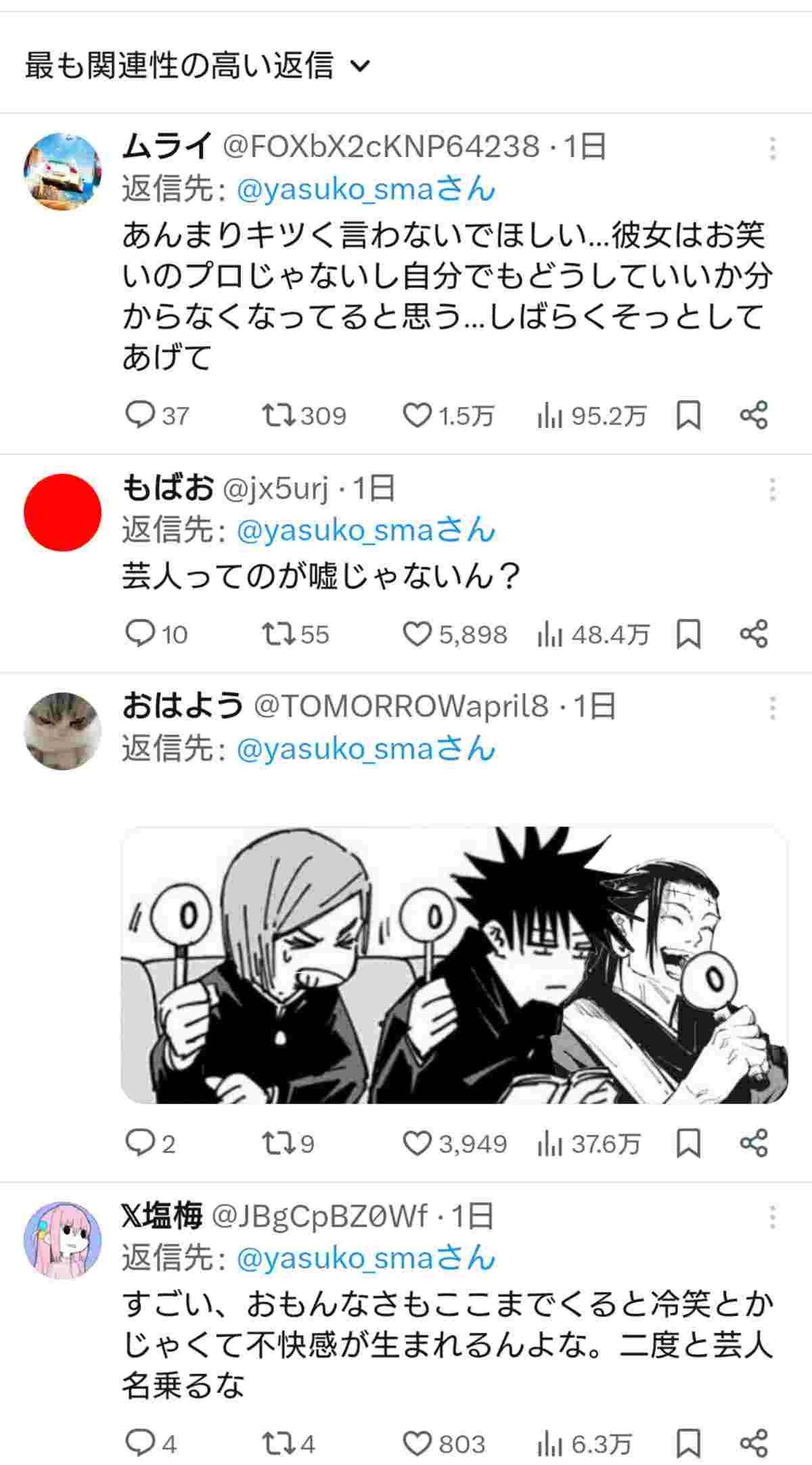This screenshot has width=812, height=1465.
Task: Repost ムライ's reply
Action: tap(277, 415)
